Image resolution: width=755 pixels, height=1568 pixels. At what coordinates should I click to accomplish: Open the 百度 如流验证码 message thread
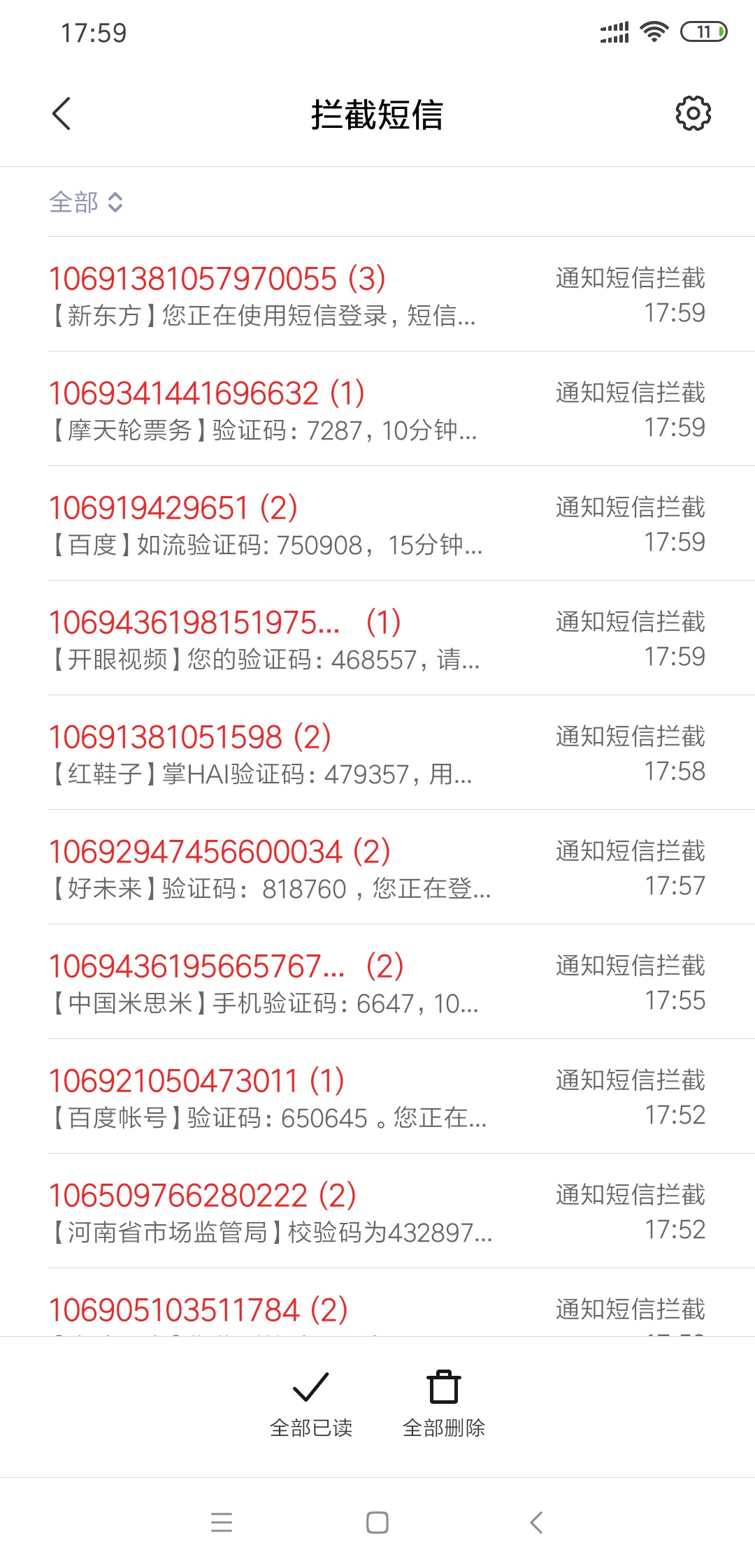[377, 523]
